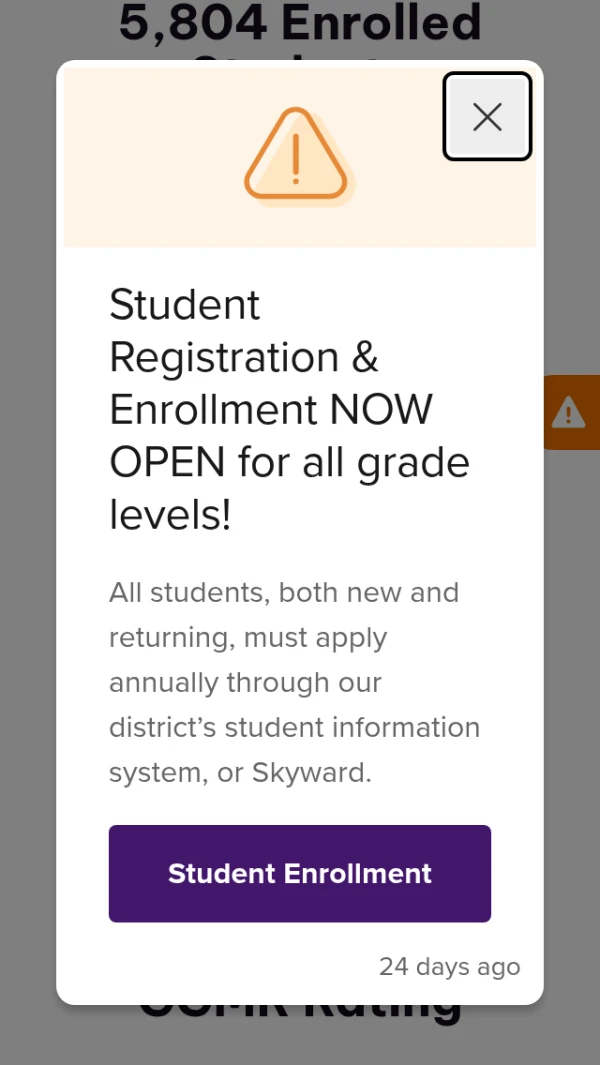The width and height of the screenshot is (600, 1065).
Task: Close the enrollment alert popup
Action: (487, 116)
